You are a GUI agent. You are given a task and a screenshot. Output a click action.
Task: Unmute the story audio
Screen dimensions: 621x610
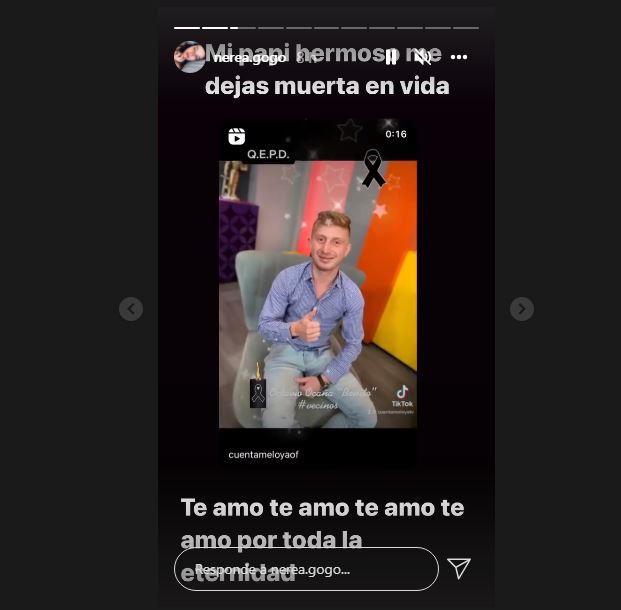(x=424, y=57)
